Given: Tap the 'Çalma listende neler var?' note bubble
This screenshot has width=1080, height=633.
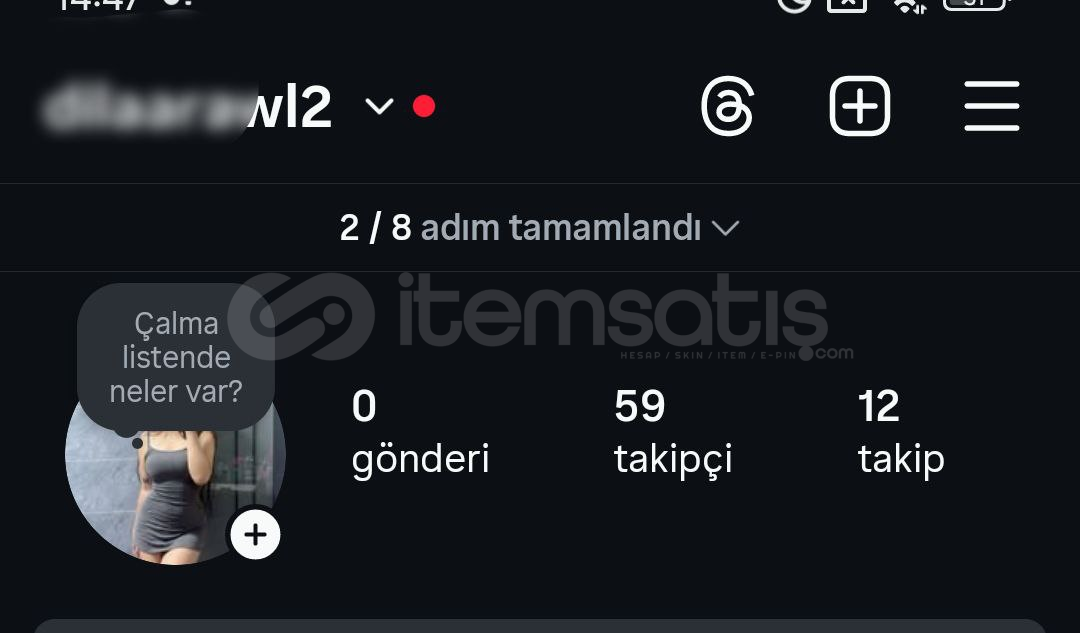Looking at the screenshot, I should (176, 357).
